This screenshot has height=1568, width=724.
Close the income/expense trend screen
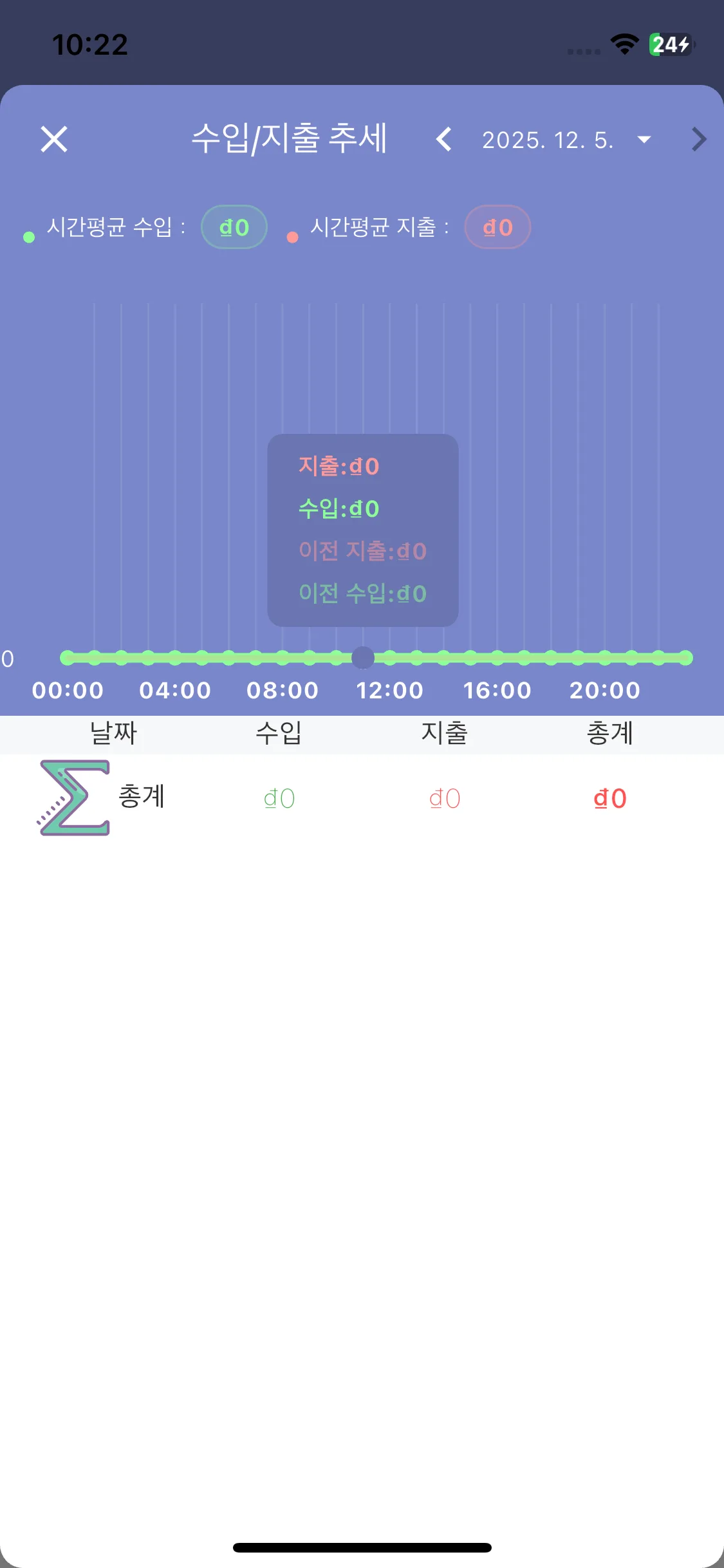54,139
